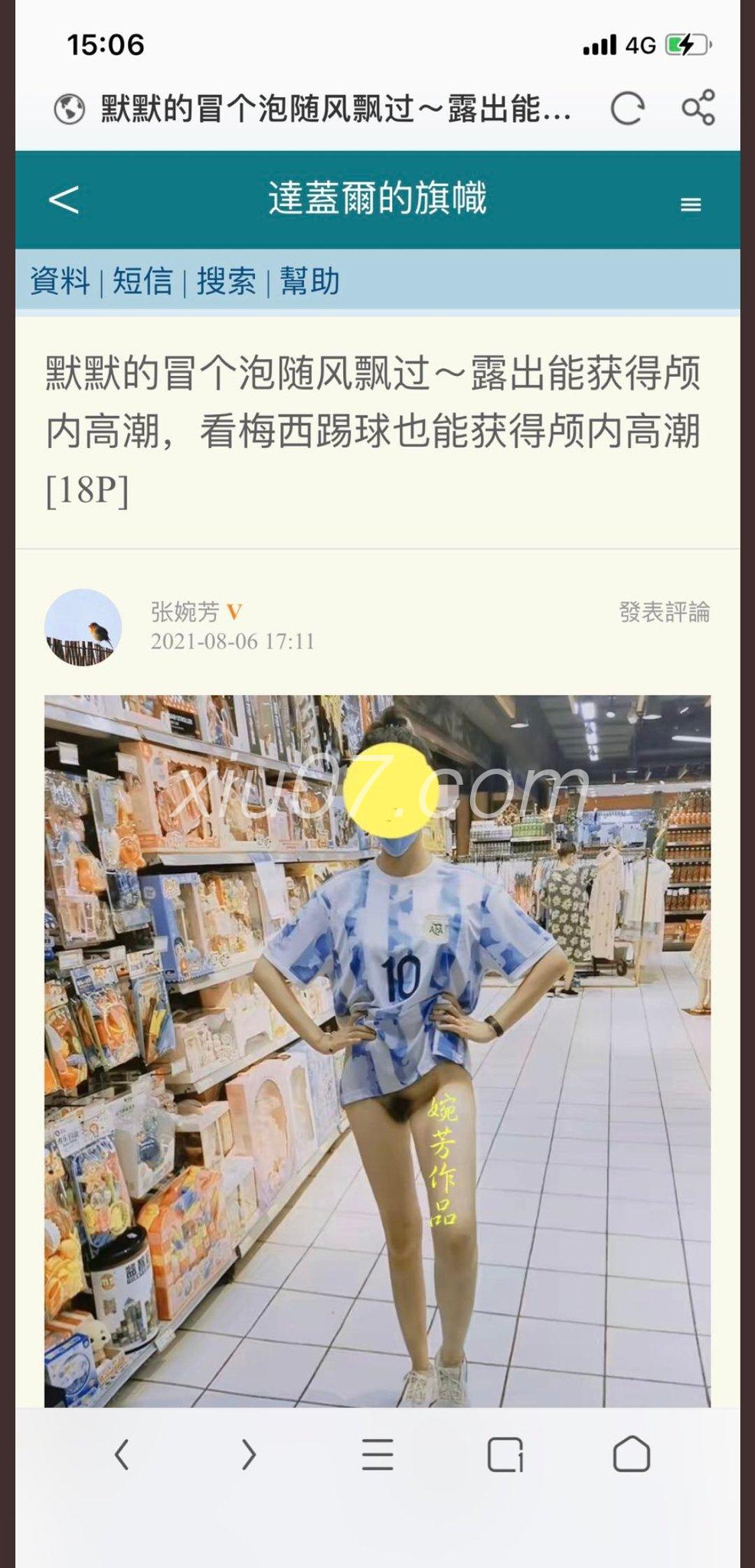Return to the forum thread list
The image size is (755, 1568).
point(64,199)
